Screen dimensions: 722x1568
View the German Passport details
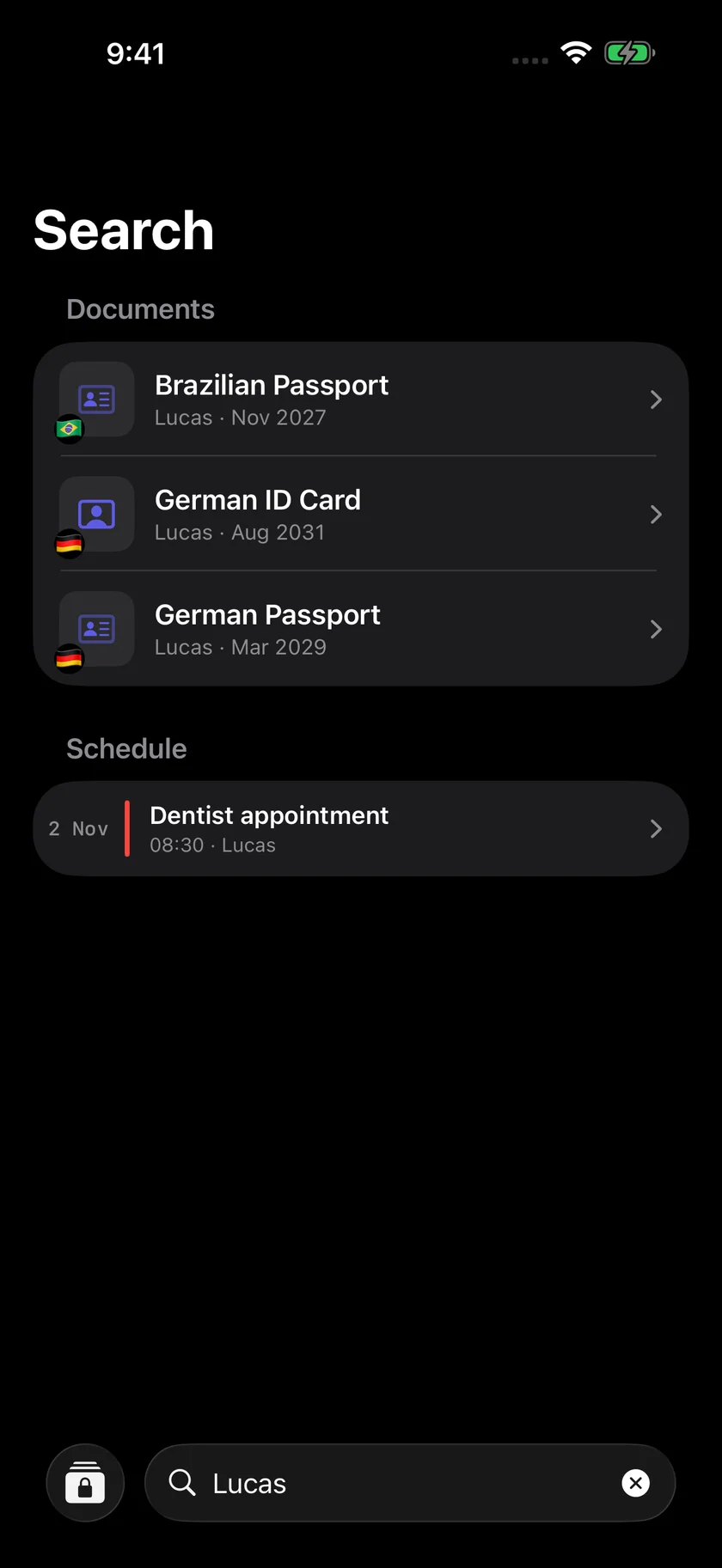coord(361,629)
